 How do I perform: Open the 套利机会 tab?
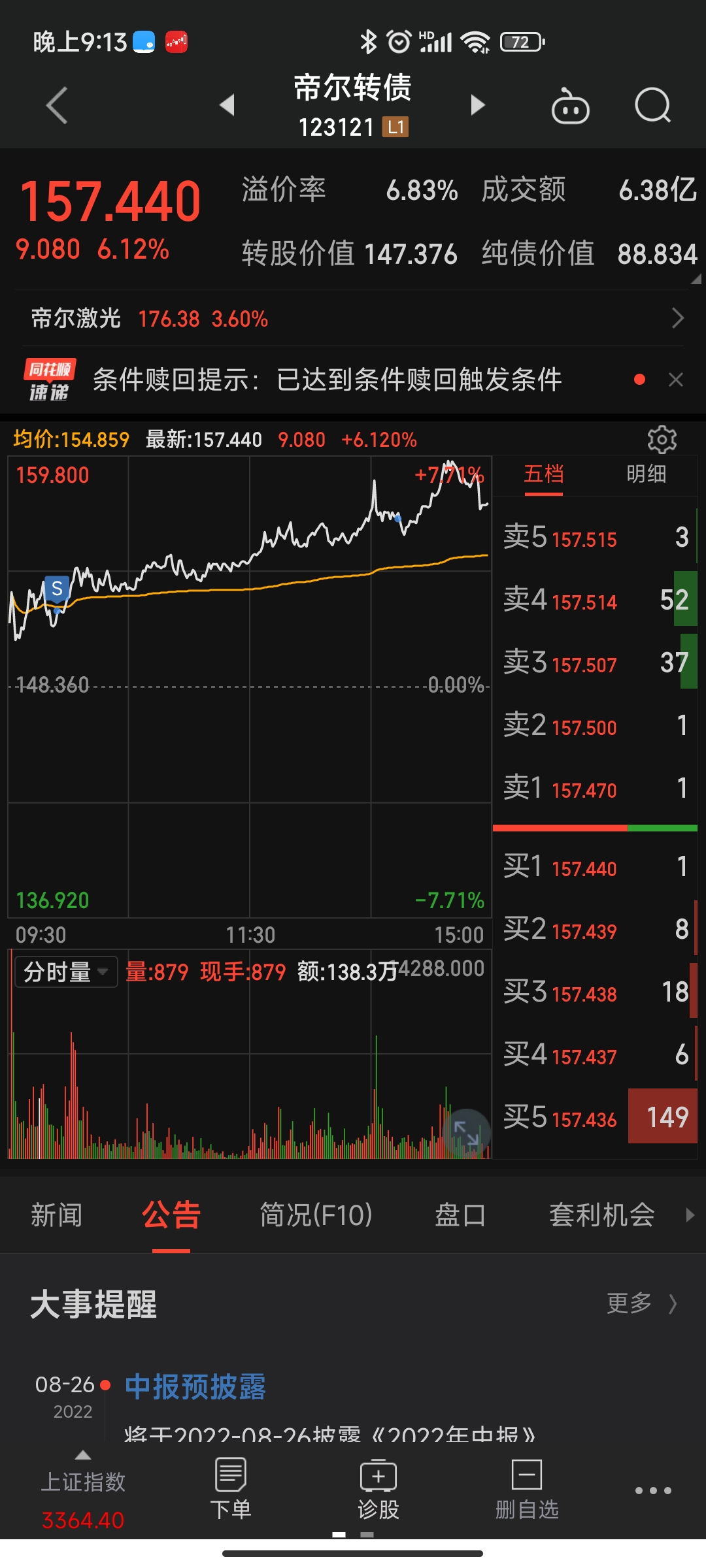coord(601,1215)
